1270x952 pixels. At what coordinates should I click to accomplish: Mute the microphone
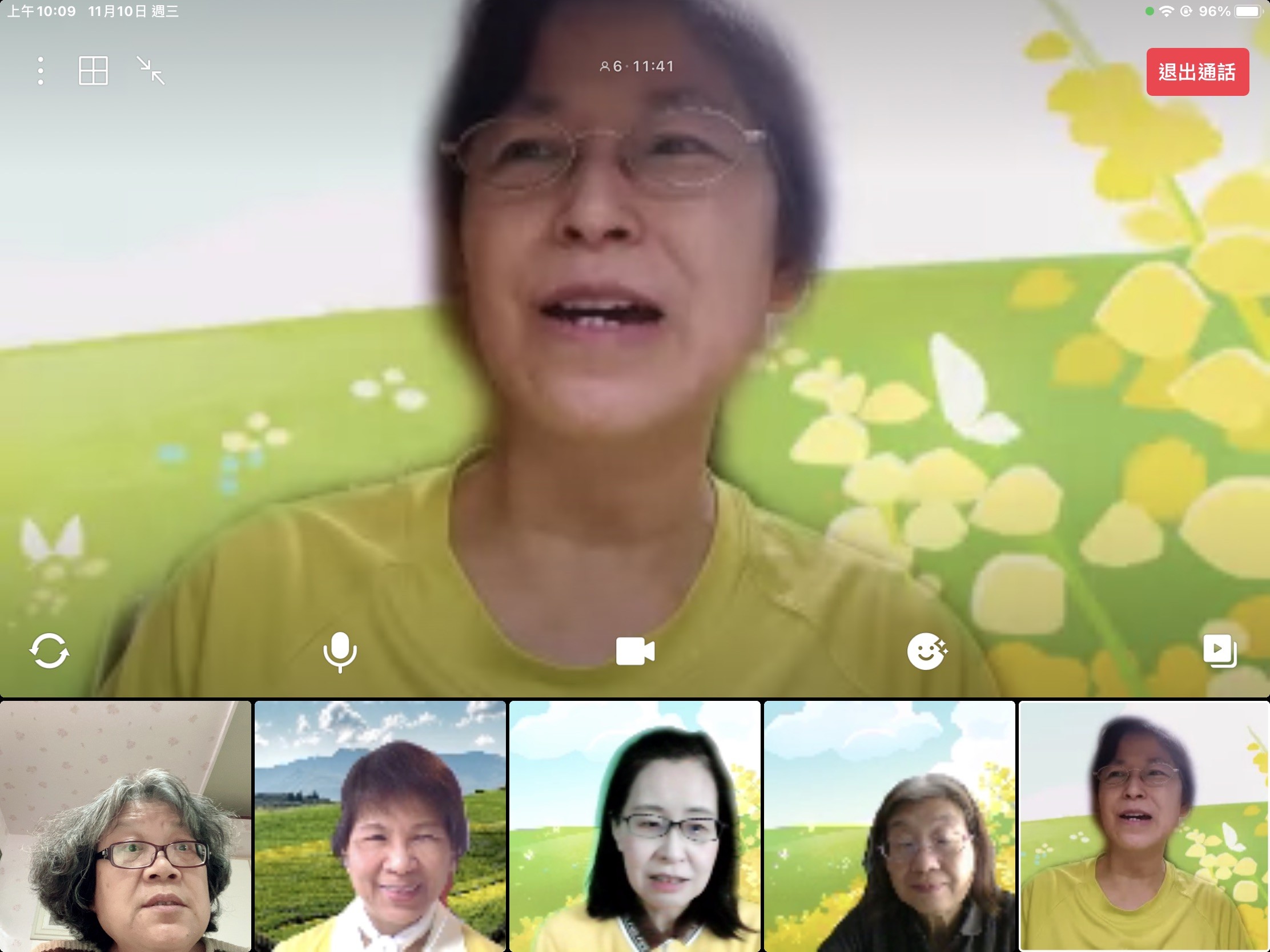(340, 651)
